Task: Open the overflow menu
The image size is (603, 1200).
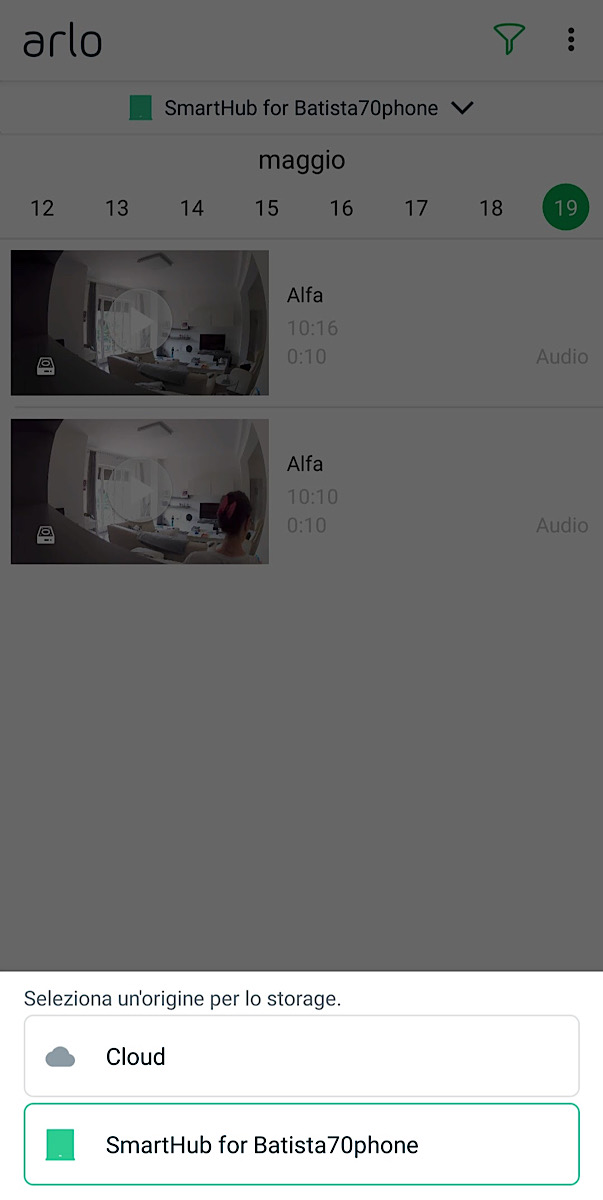Action: [571, 40]
